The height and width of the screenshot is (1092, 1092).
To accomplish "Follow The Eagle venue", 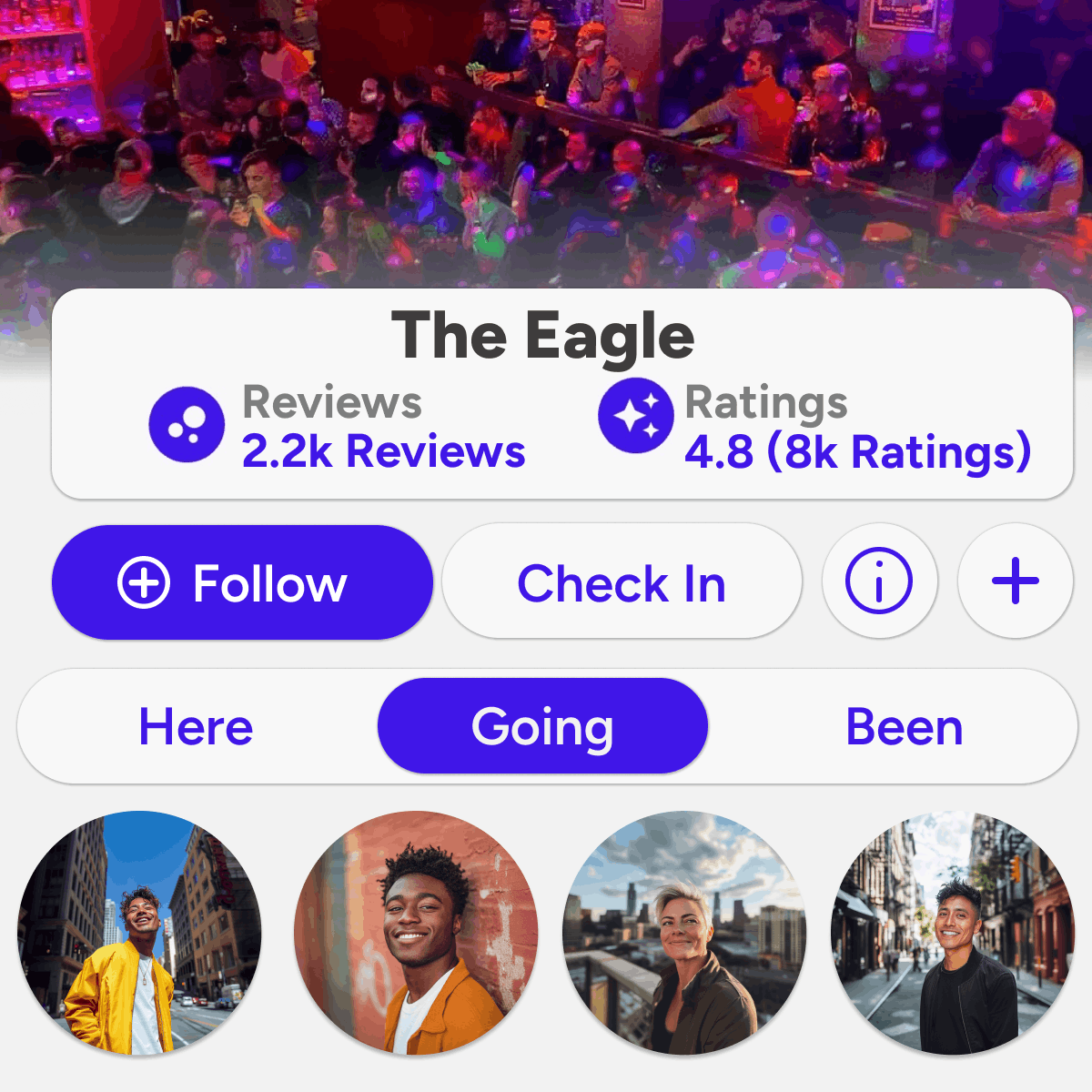I will point(242,582).
